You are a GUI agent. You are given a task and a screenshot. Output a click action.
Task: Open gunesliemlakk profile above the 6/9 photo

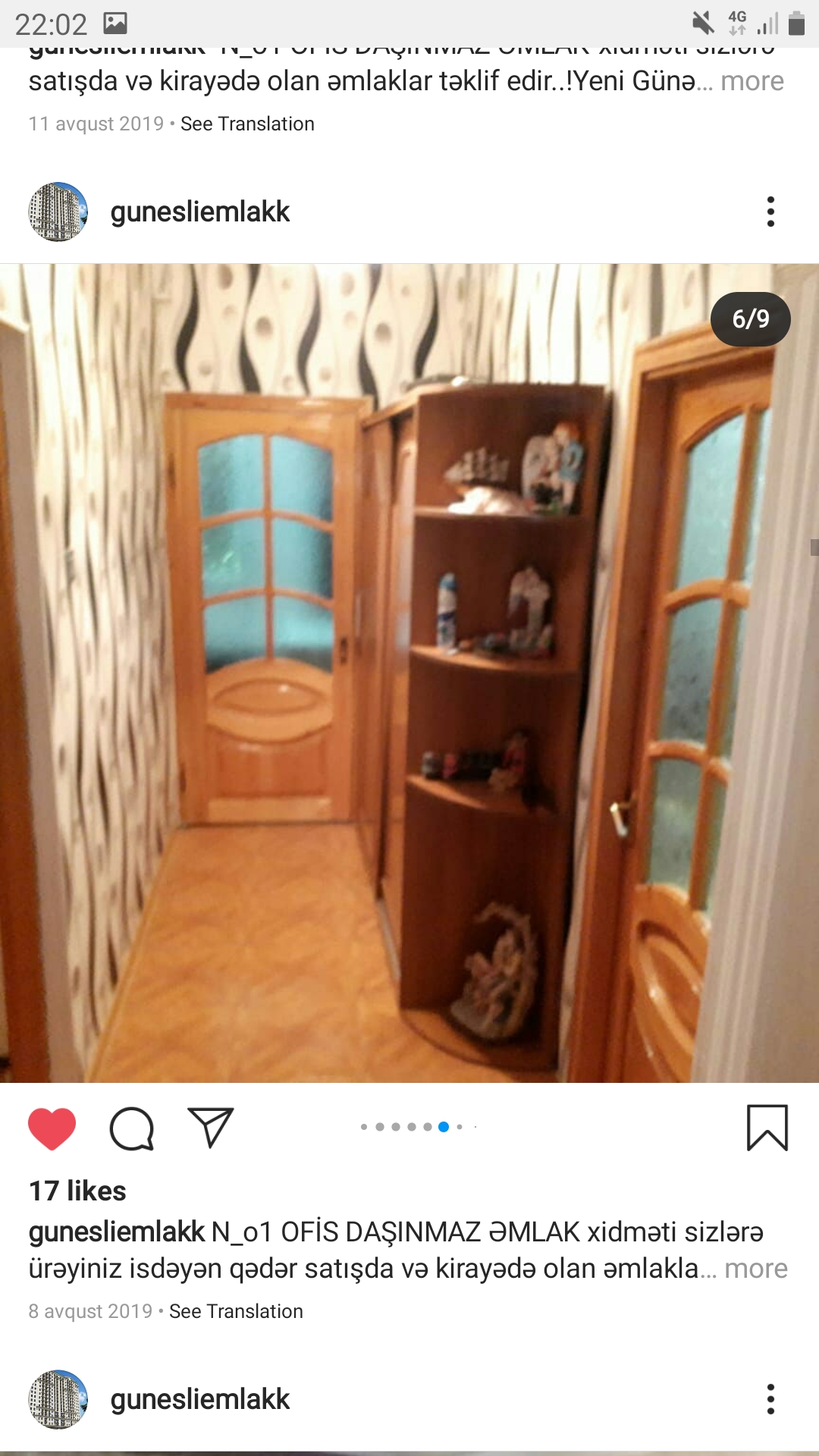coord(200,212)
